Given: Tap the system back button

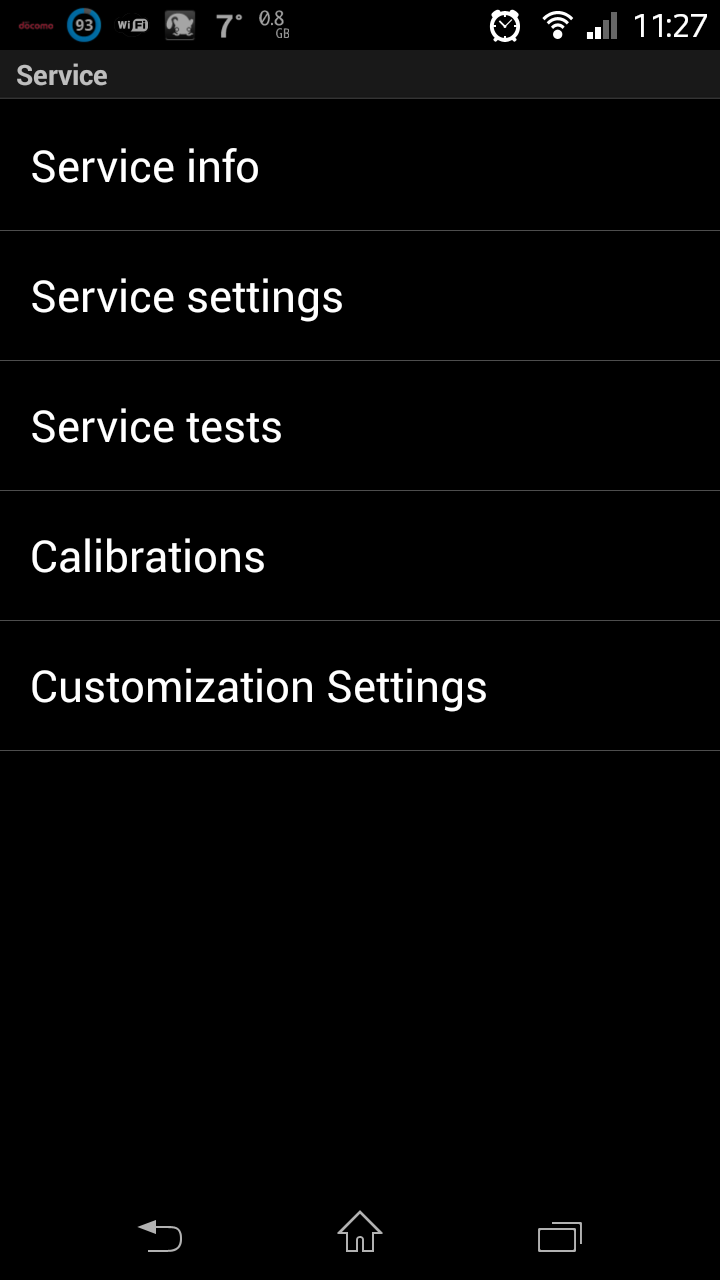Looking at the screenshot, I should pyautogui.click(x=160, y=1236).
